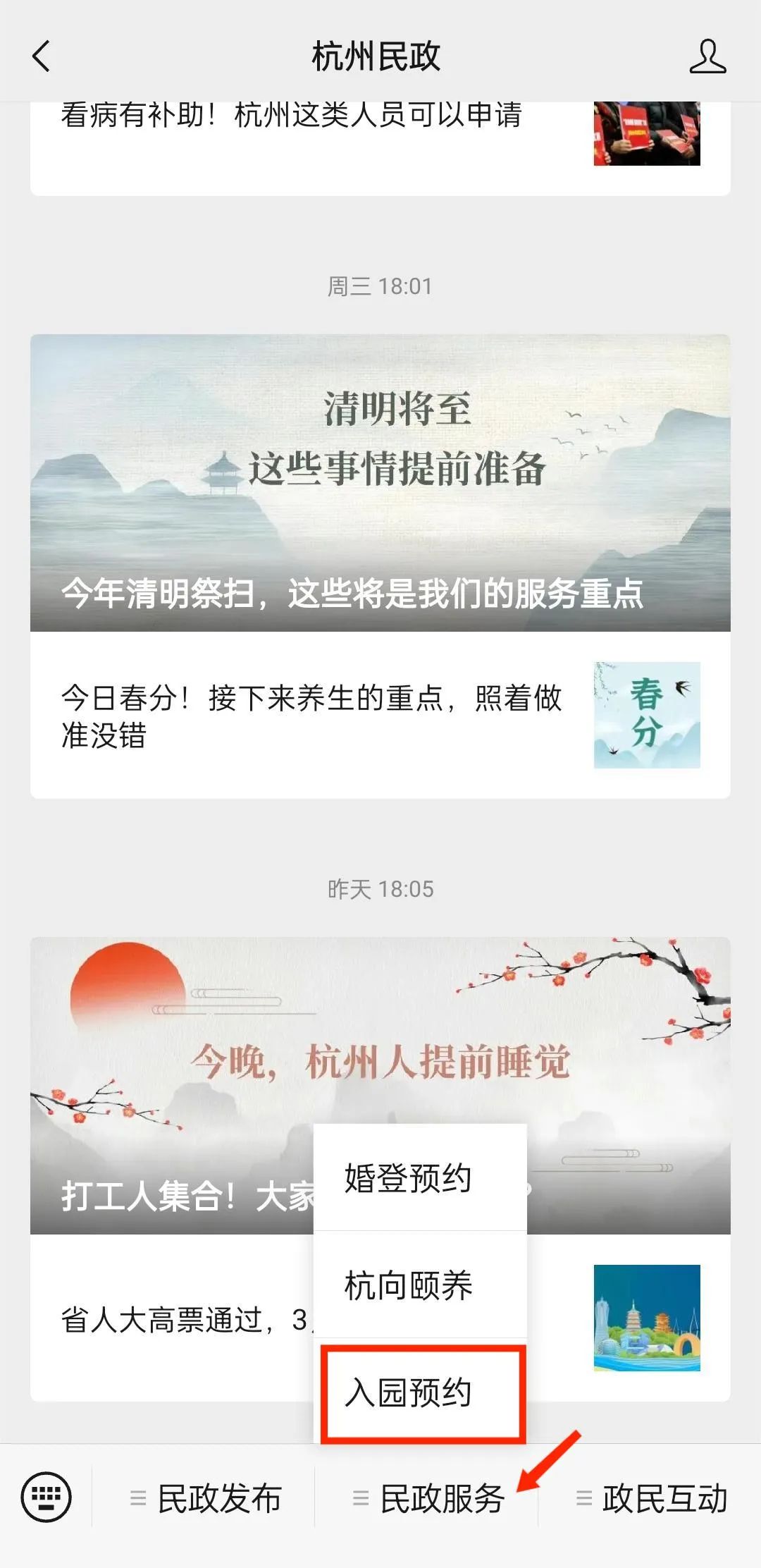This screenshot has height=1568, width=761.
Task: Open the account profile icon
Action: click(707, 56)
